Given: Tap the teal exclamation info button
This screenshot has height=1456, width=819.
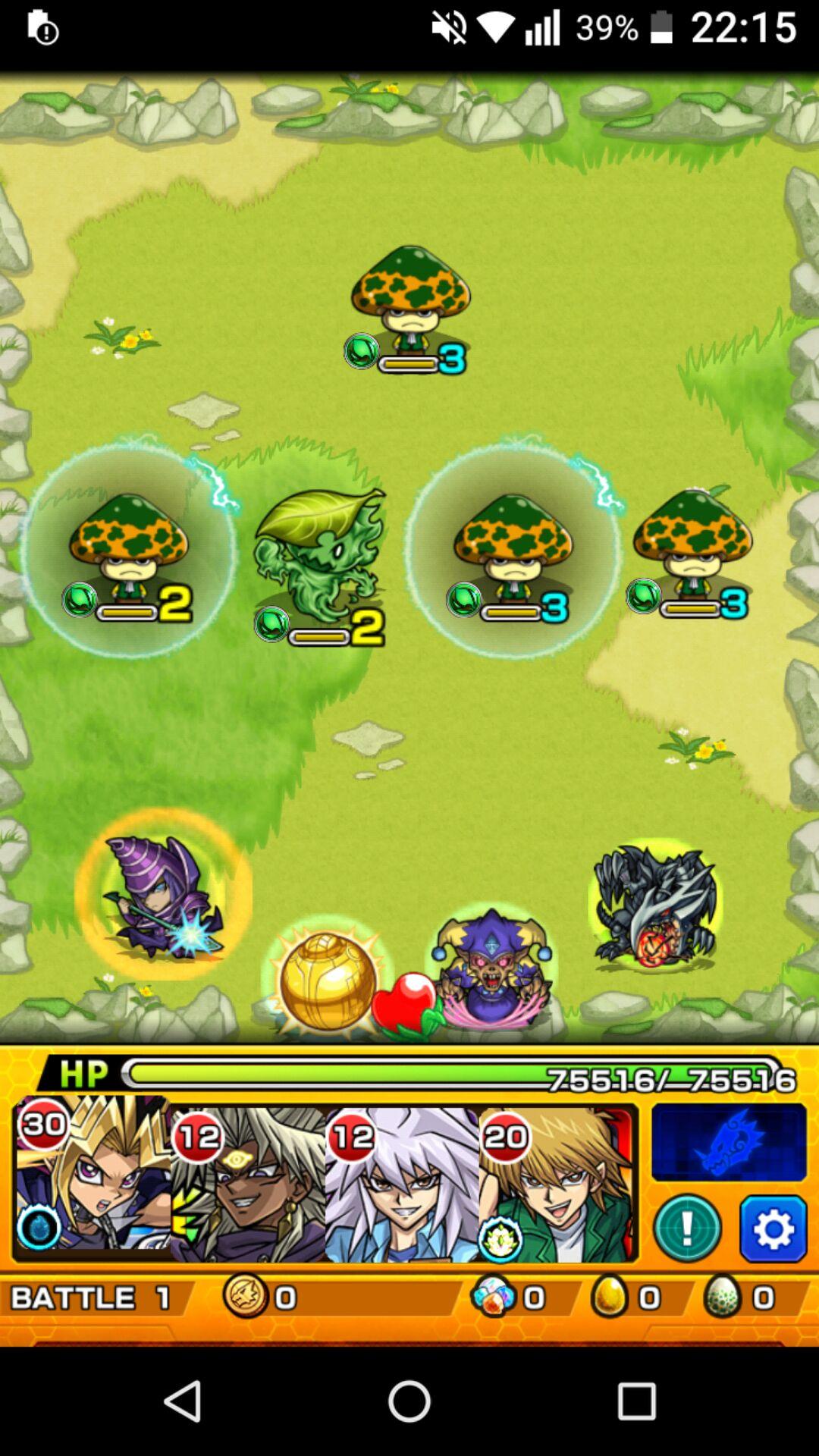Looking at the screenshot, I should (687, 1228).
